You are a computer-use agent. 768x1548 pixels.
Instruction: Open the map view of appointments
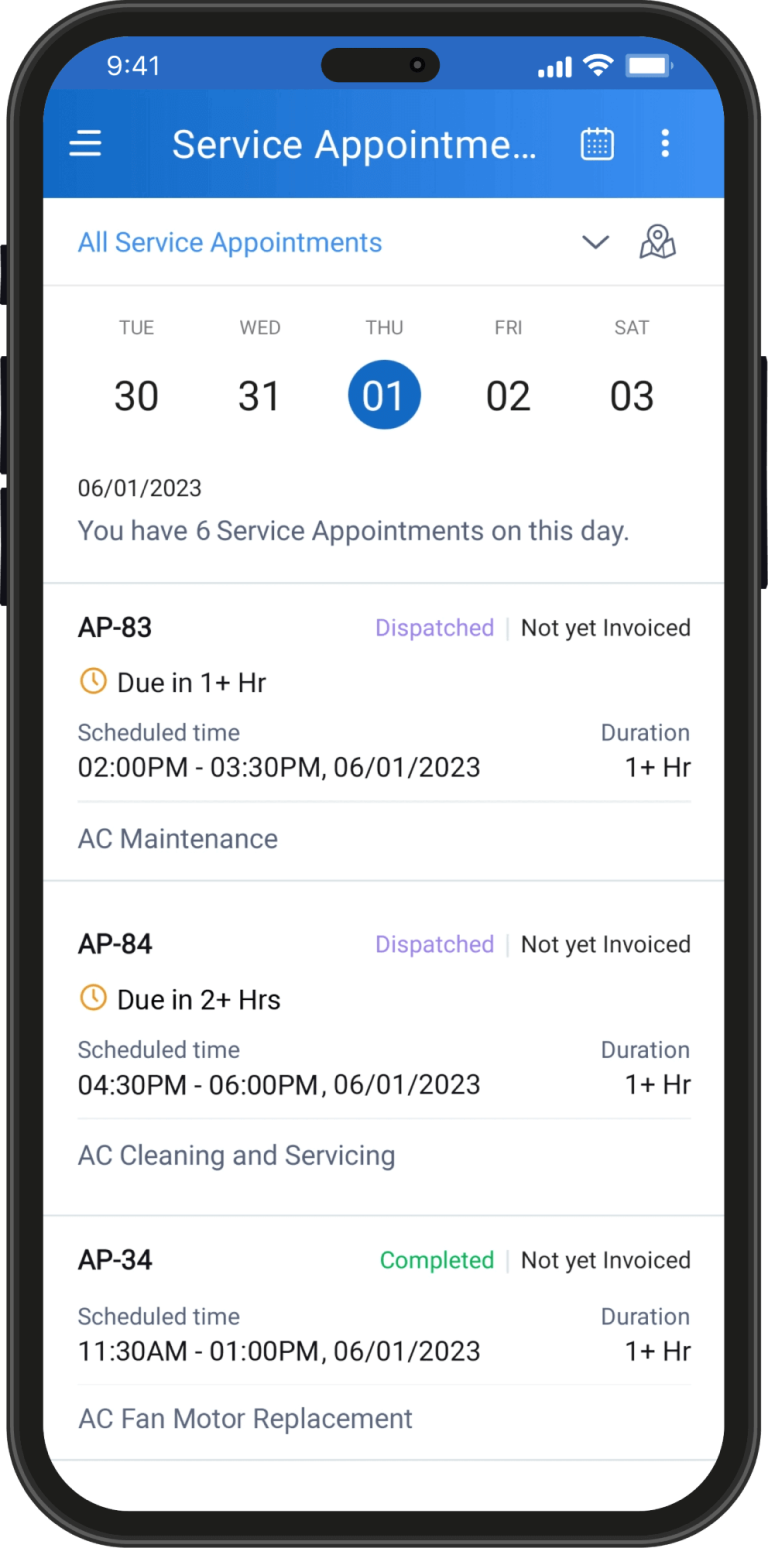point(657,242)
